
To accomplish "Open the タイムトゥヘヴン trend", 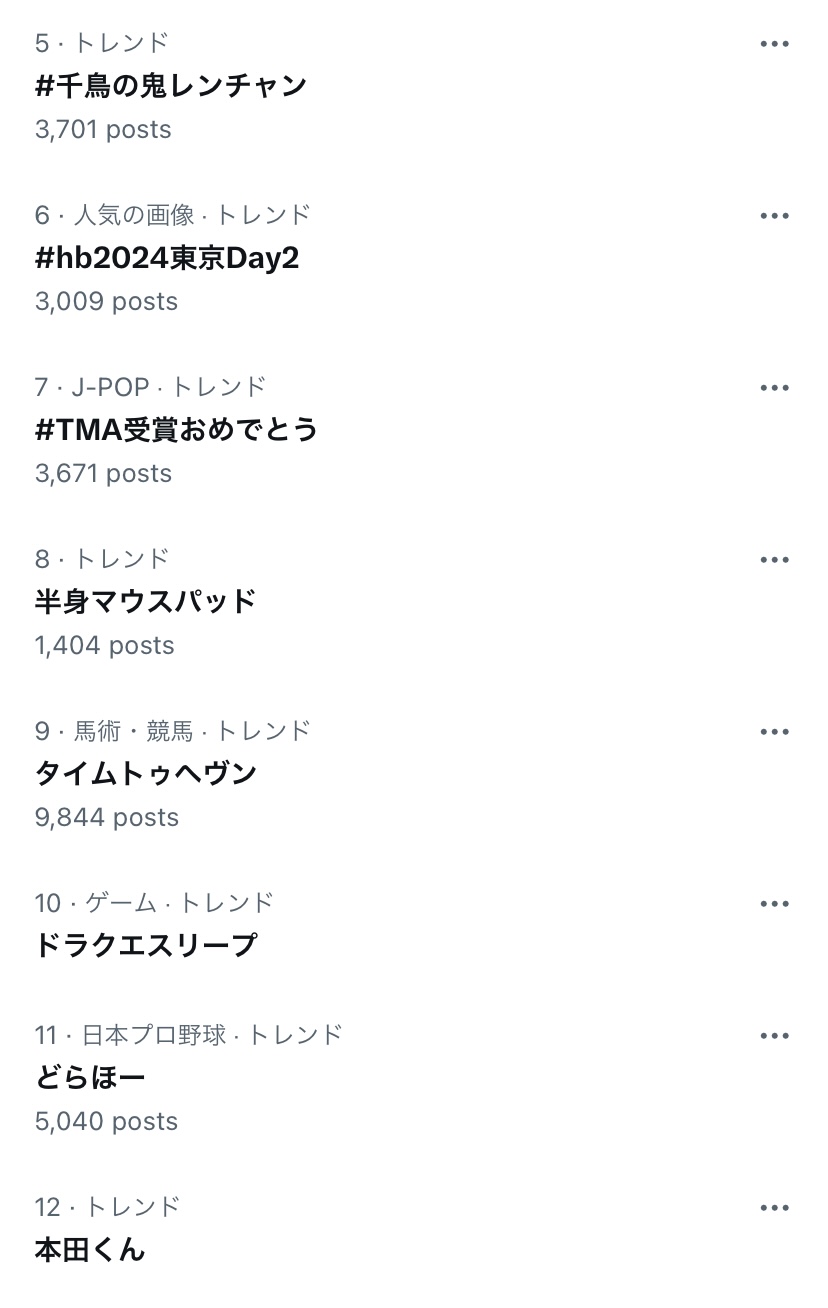I will pos(146,774).
